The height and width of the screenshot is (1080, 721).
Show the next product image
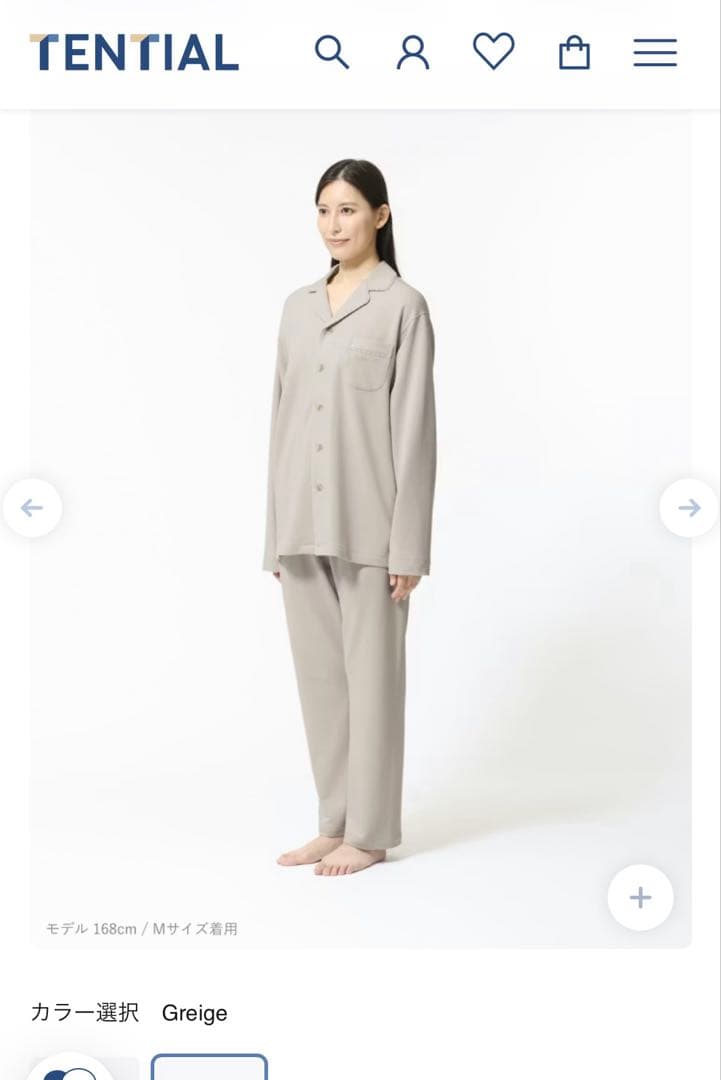pos(689,508)
